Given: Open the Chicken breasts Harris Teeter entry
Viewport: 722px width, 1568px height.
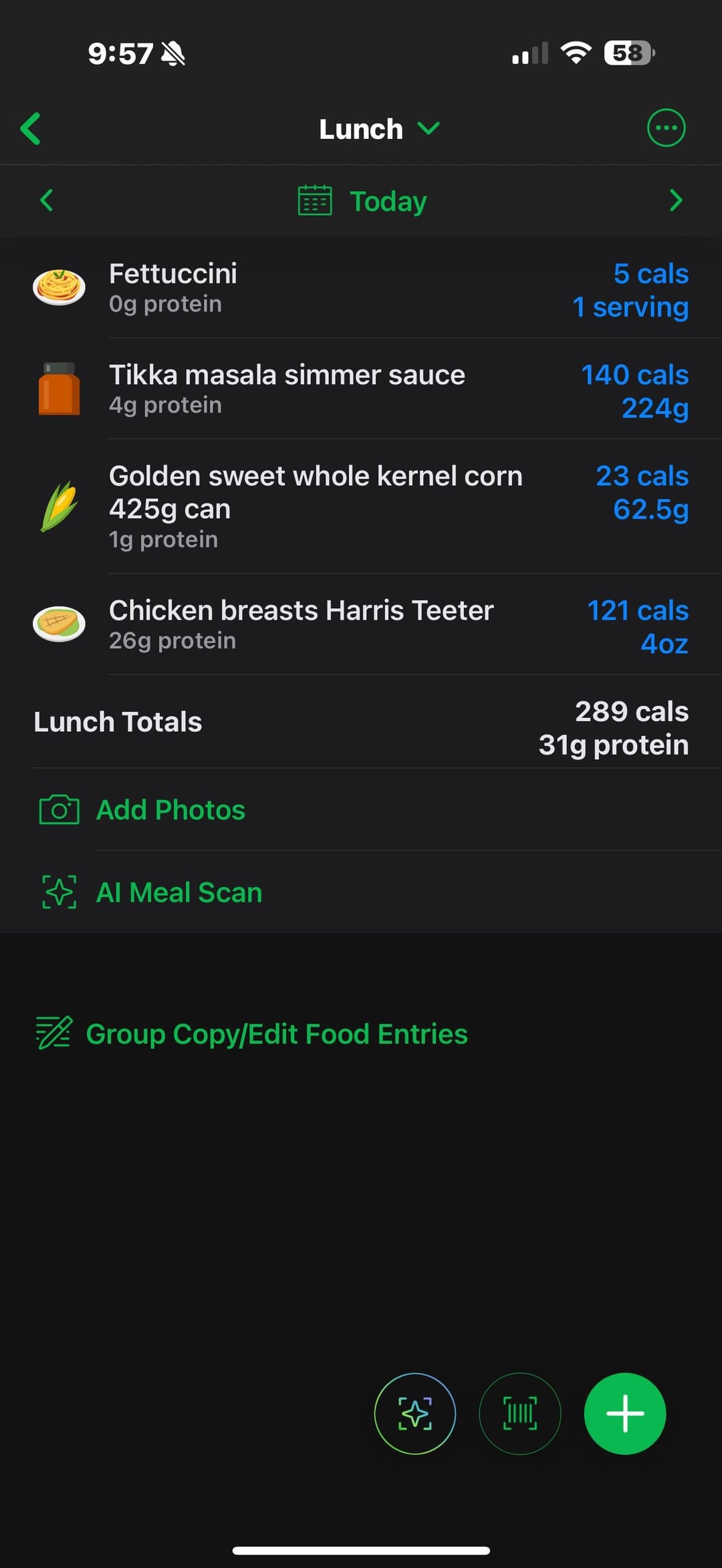Looking at the screenshot, I should point(361,624).
